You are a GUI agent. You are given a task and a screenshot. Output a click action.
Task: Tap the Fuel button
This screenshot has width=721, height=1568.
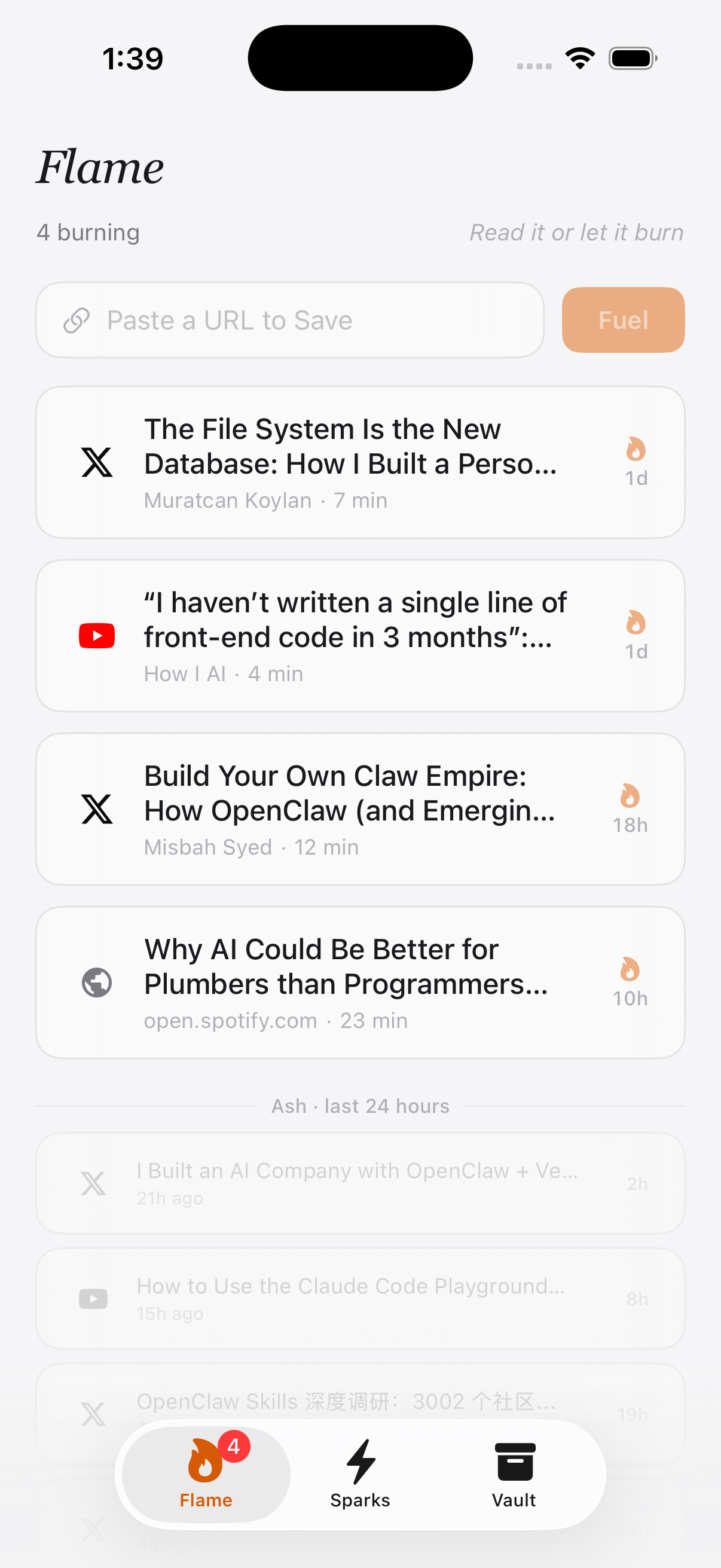click(x=622, y=320)
